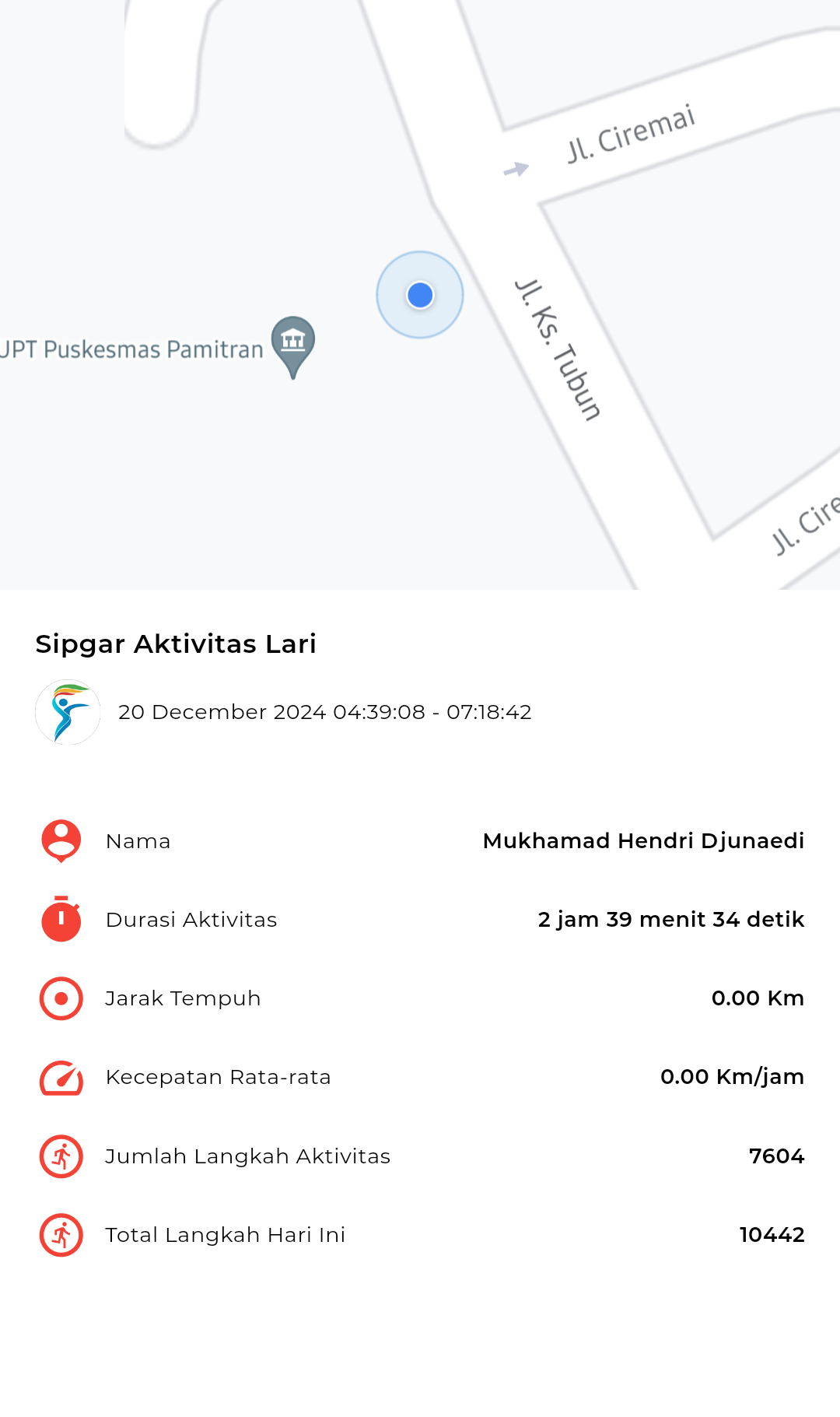Tap the Puskesmas Pamitran map marker

(x=293, y=346)
